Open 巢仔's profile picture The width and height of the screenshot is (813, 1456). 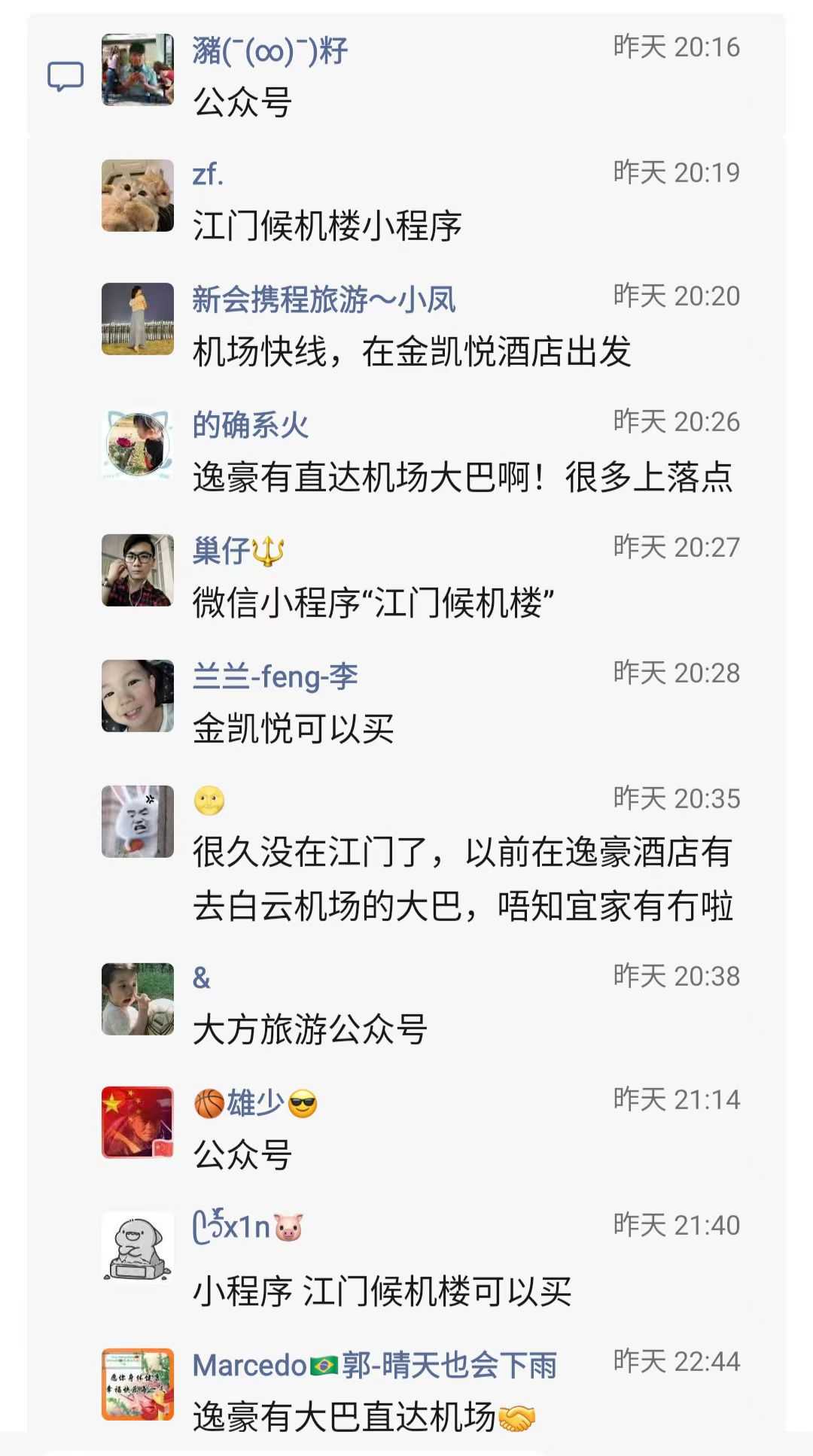(138, 570)
